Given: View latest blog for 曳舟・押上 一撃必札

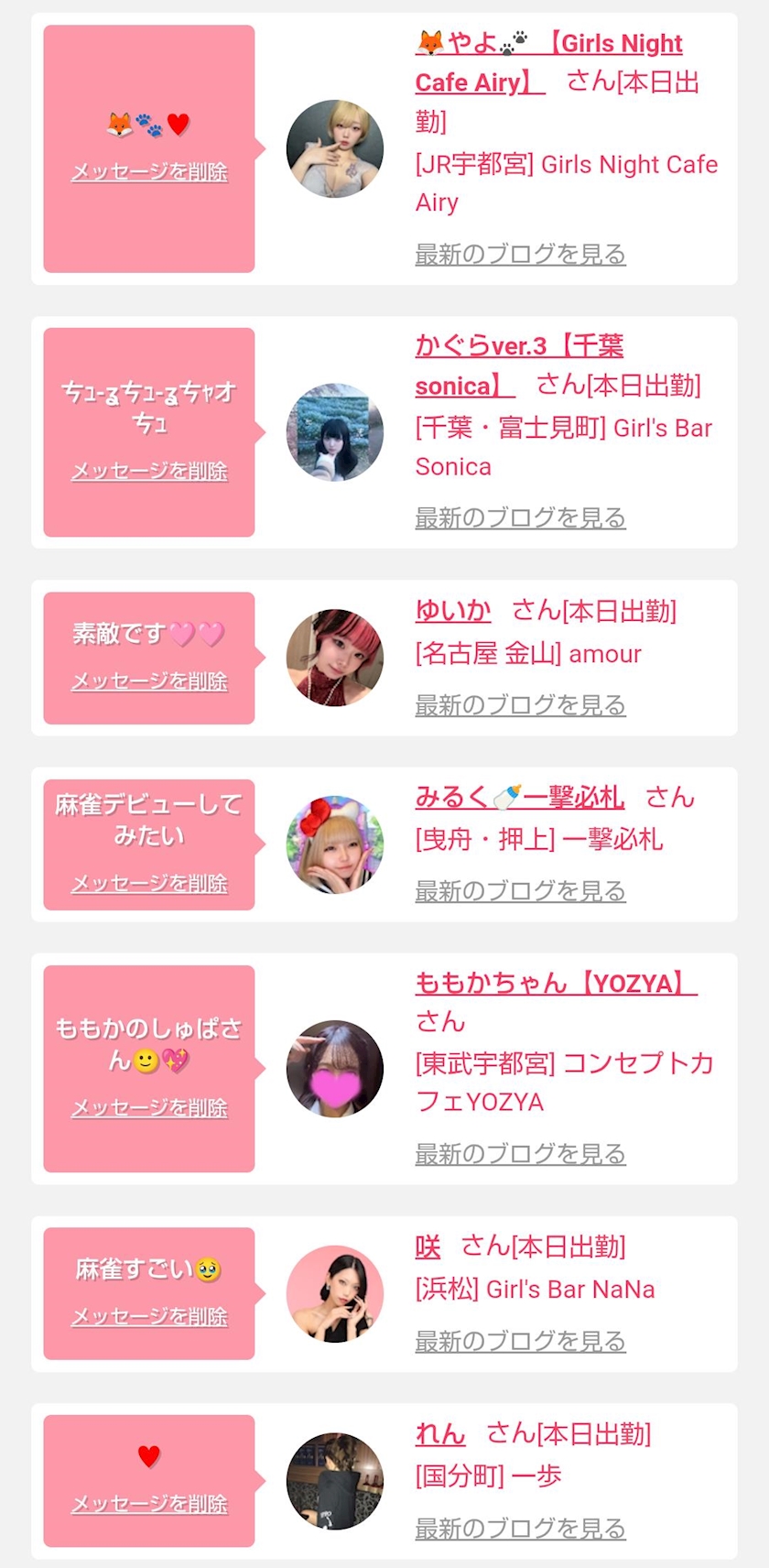Looking at the screenshot, I should (x=520, y=891).
